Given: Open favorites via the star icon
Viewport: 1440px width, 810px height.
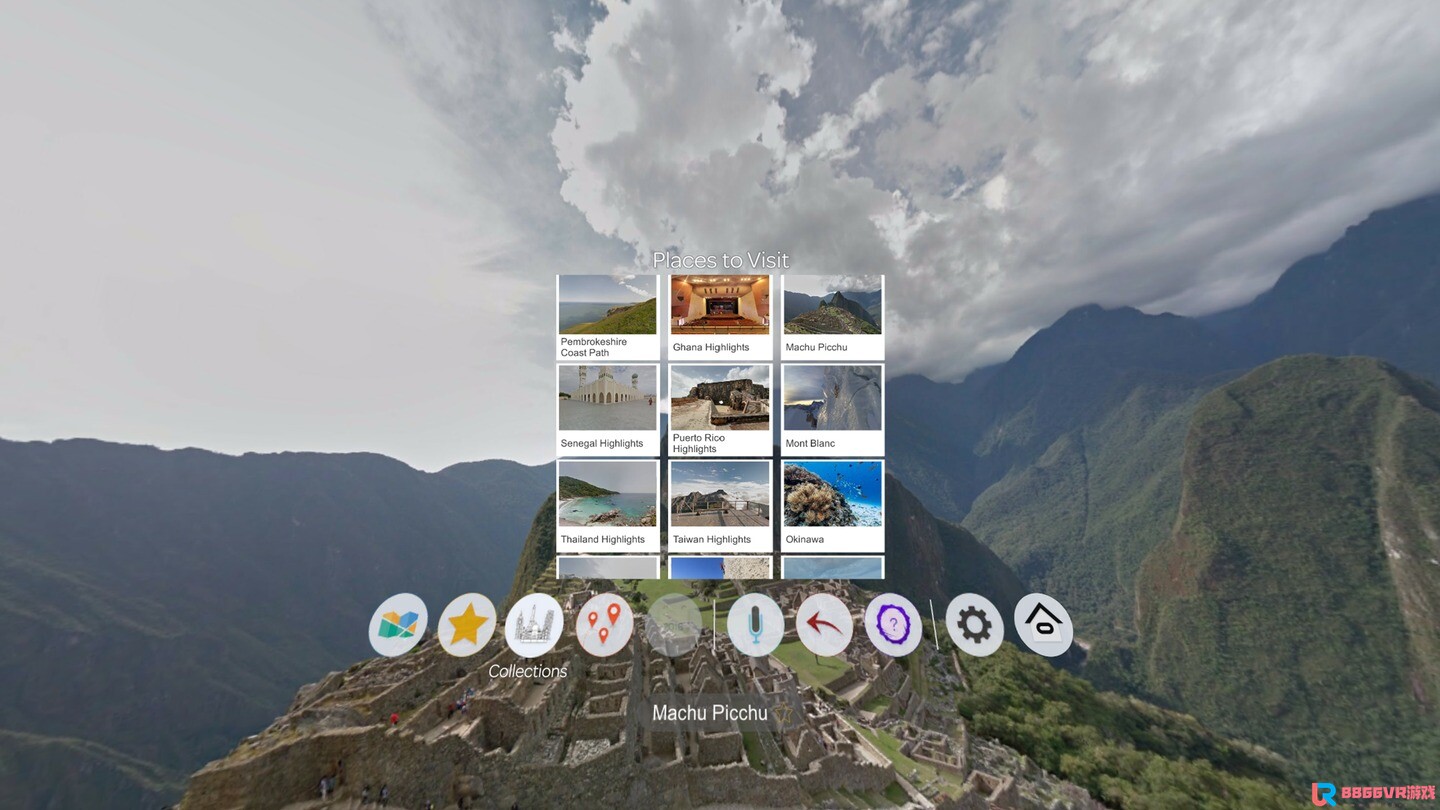Looking at the screenshot, I should point(467,625).
